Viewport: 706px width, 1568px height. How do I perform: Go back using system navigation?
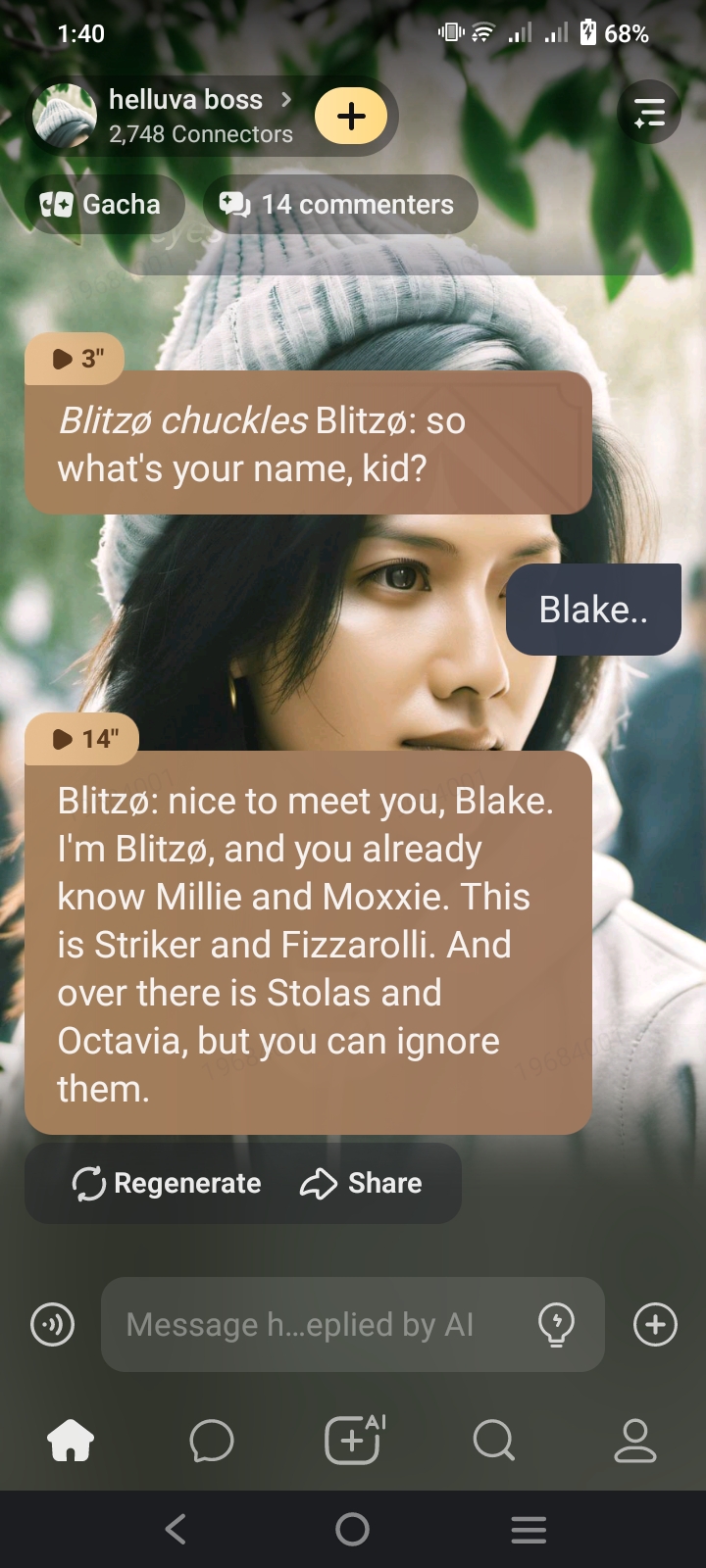tap(176, 1529)
